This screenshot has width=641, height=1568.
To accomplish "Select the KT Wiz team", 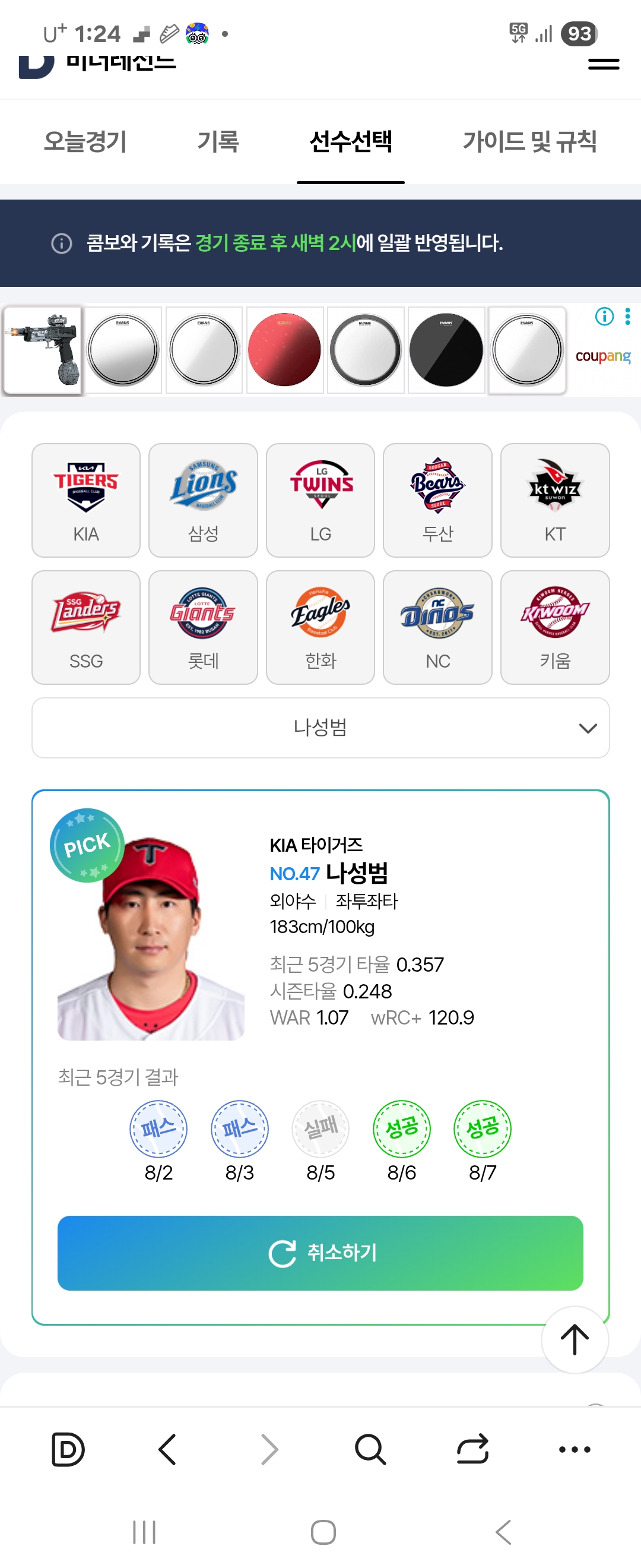I will tap(554, 500).
